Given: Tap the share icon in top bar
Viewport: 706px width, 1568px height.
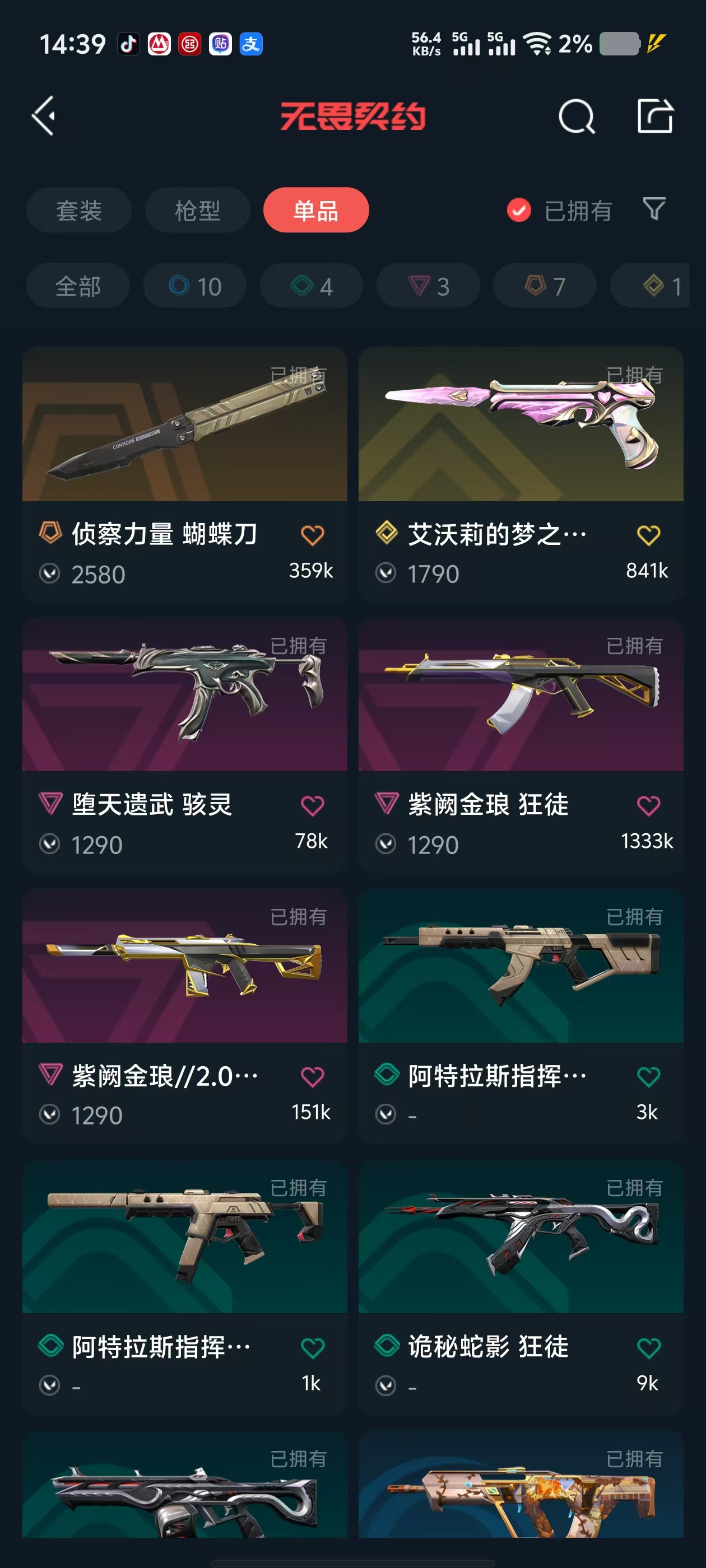Looking at the screenshot, I should 655,116.
